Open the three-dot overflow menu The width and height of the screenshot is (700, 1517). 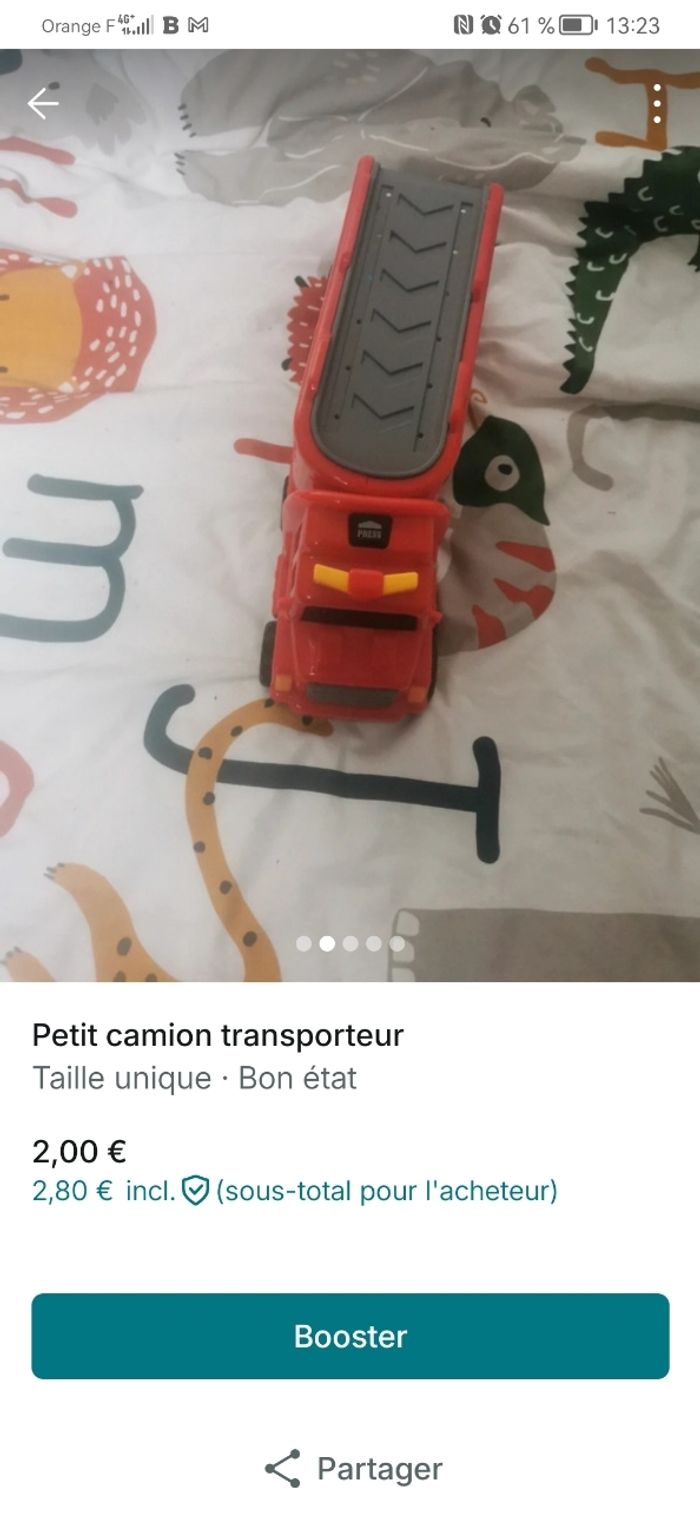click(657, 104)
